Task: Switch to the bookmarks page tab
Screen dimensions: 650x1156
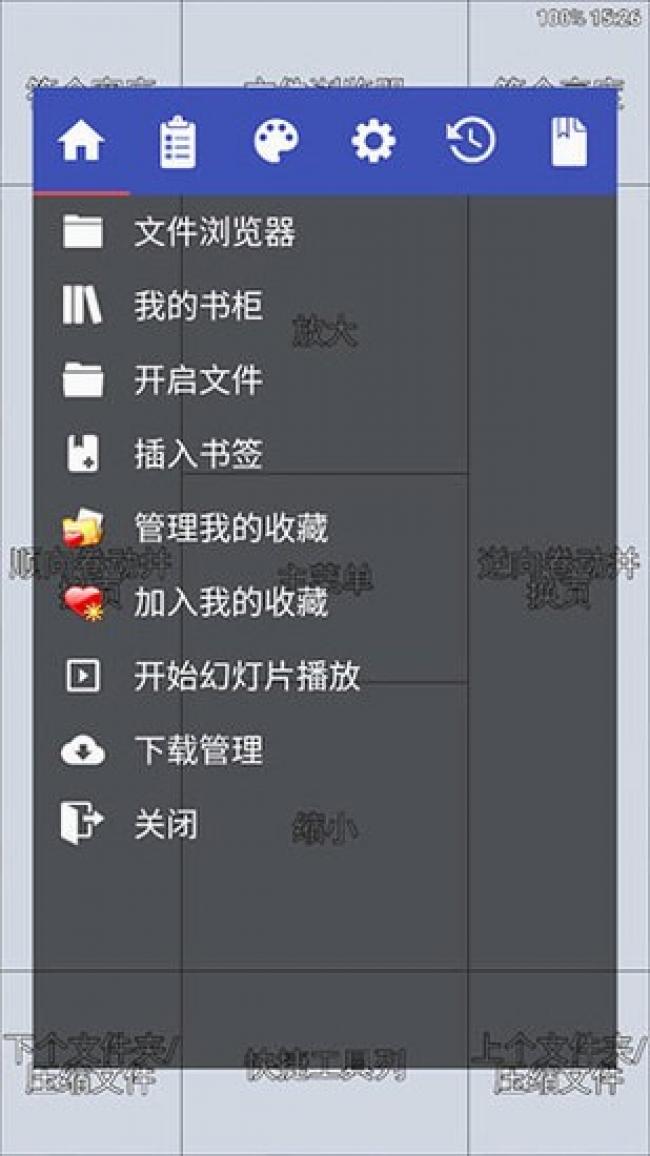Action: 569,141
